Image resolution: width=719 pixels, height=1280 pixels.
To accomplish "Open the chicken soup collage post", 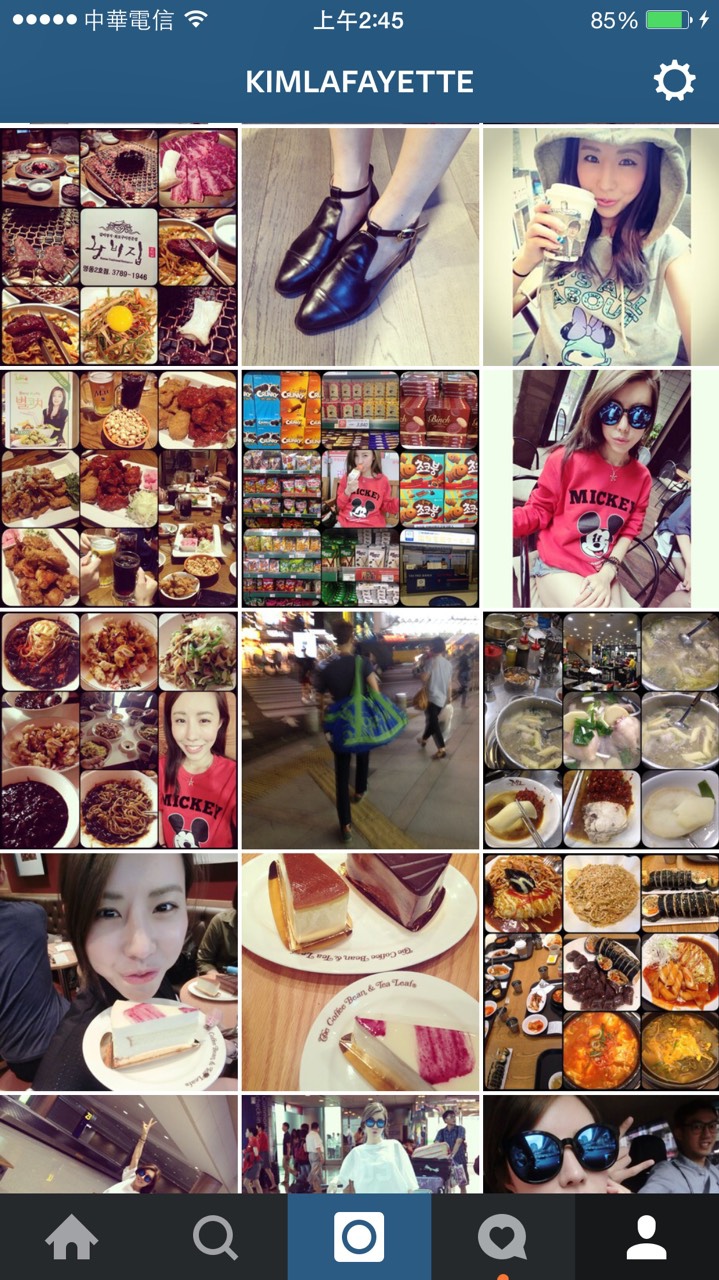I will point(601,730).
